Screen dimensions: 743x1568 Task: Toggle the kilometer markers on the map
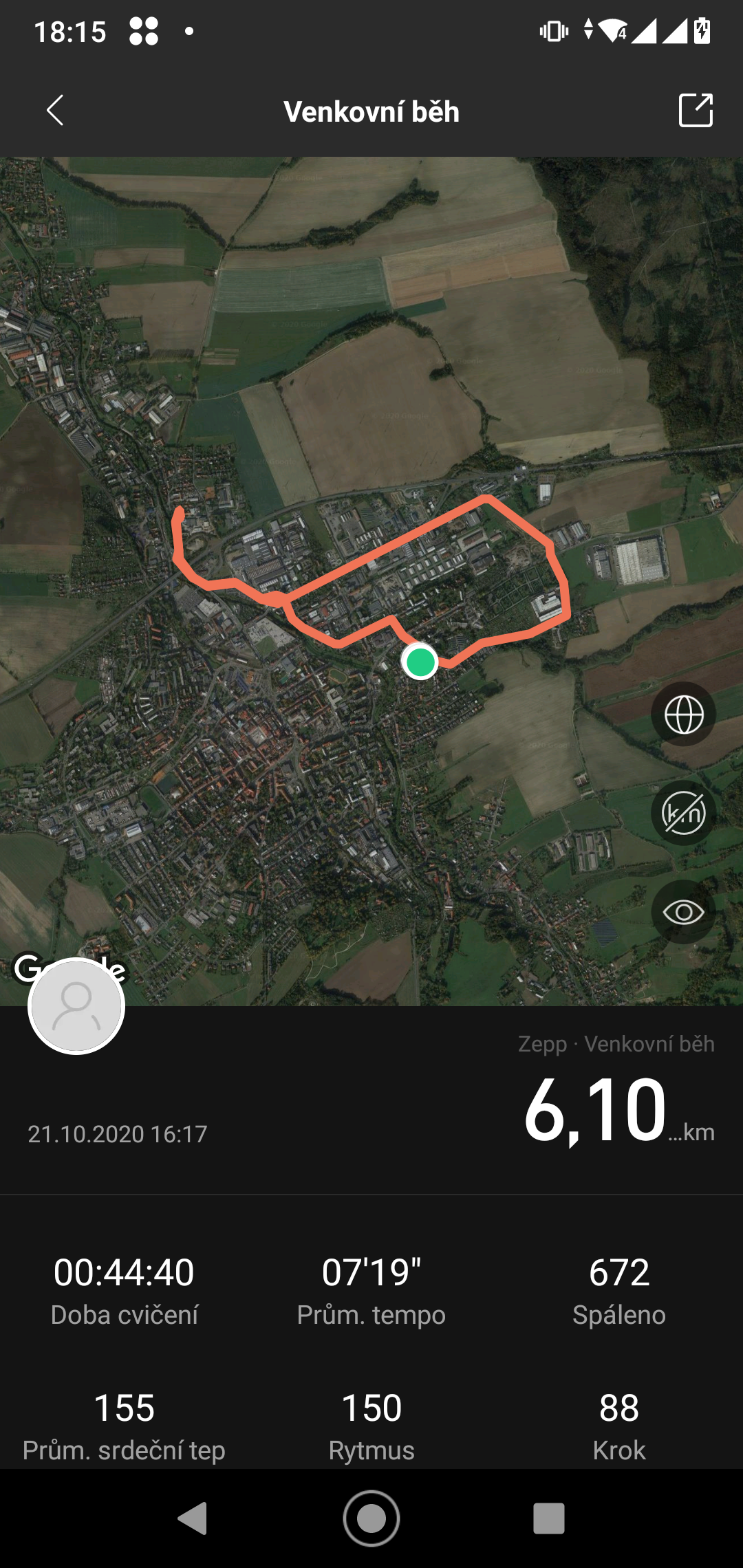click(683, 814)
